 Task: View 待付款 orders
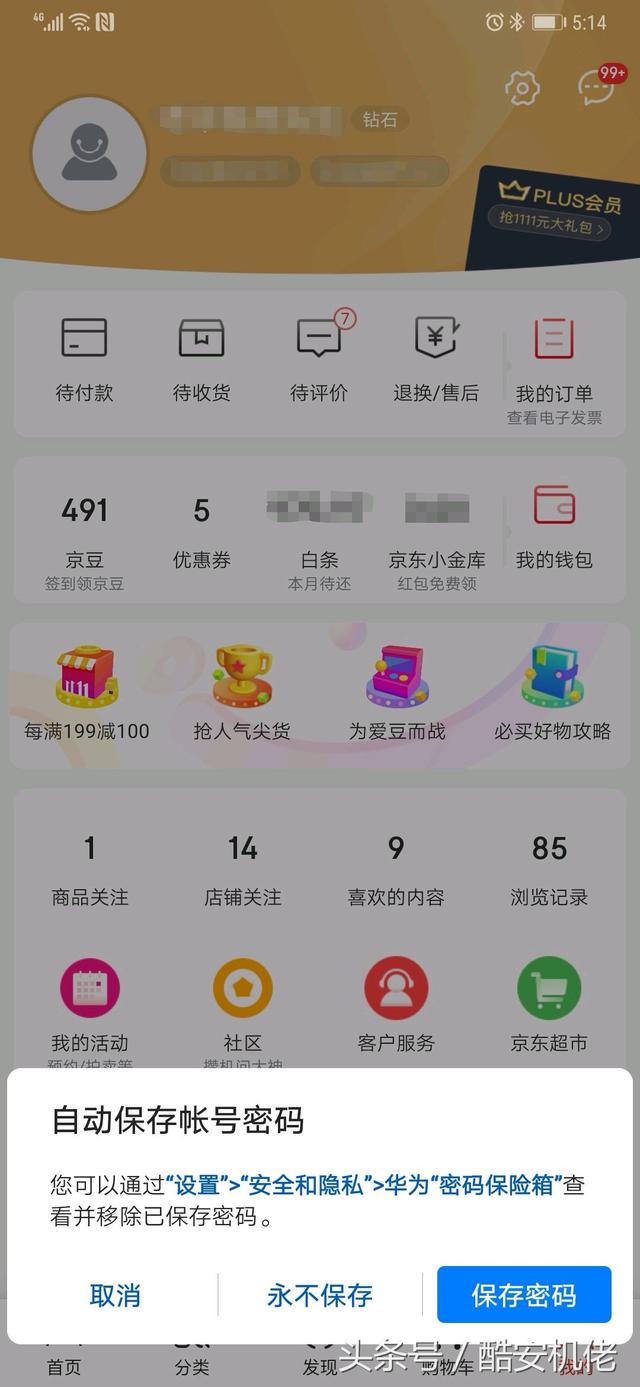click(x=84, y=360)
